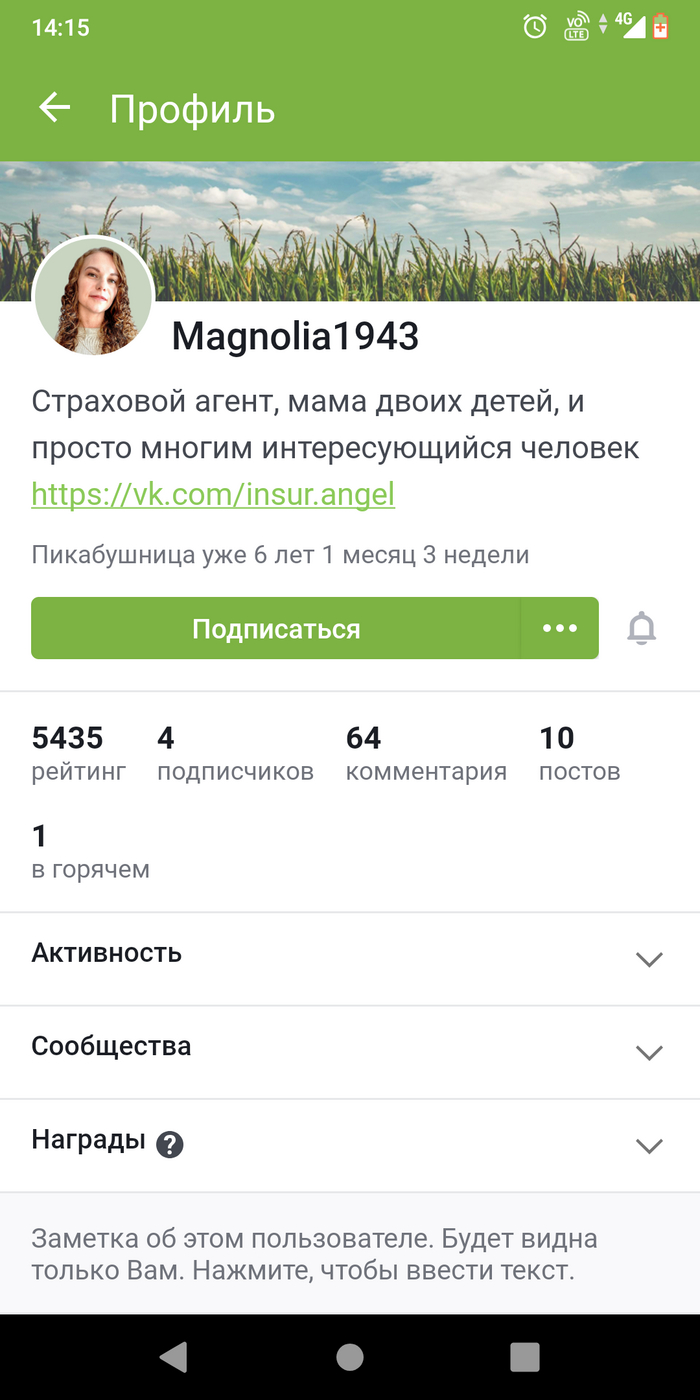Open the three-dot menu beside Подписаться

click(x=560, y=629)
